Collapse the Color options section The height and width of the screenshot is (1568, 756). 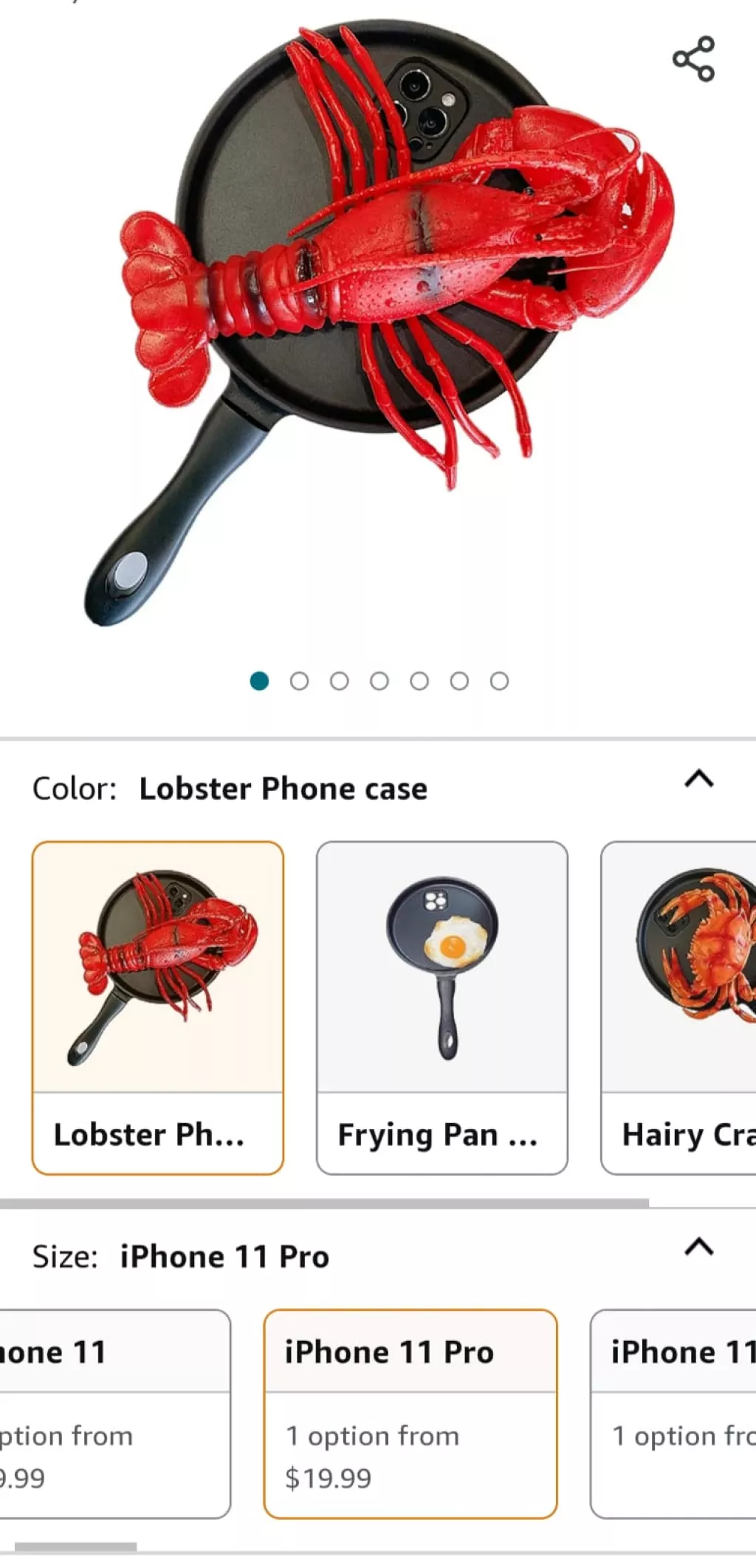tap(698, 779)
